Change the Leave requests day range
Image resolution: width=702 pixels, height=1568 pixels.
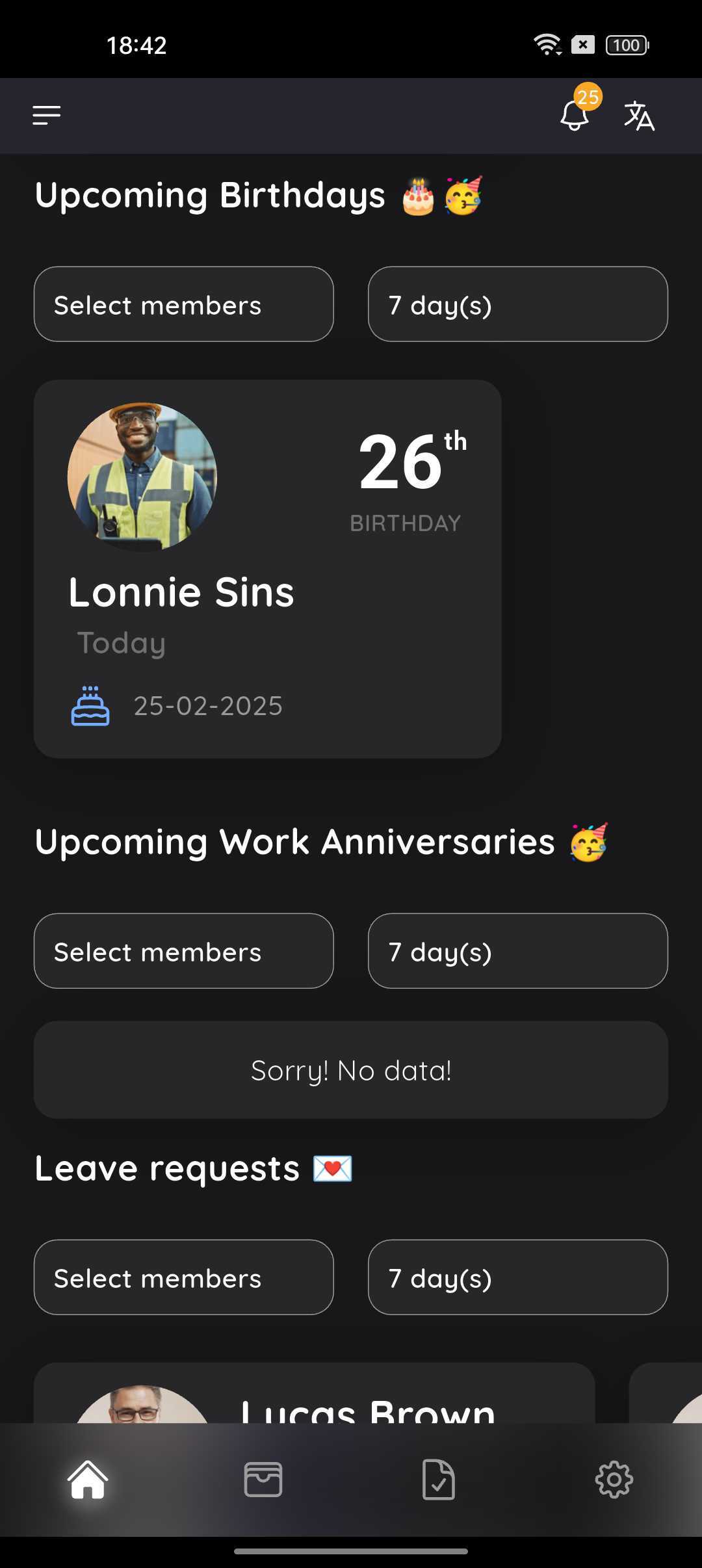point(517,1277)
